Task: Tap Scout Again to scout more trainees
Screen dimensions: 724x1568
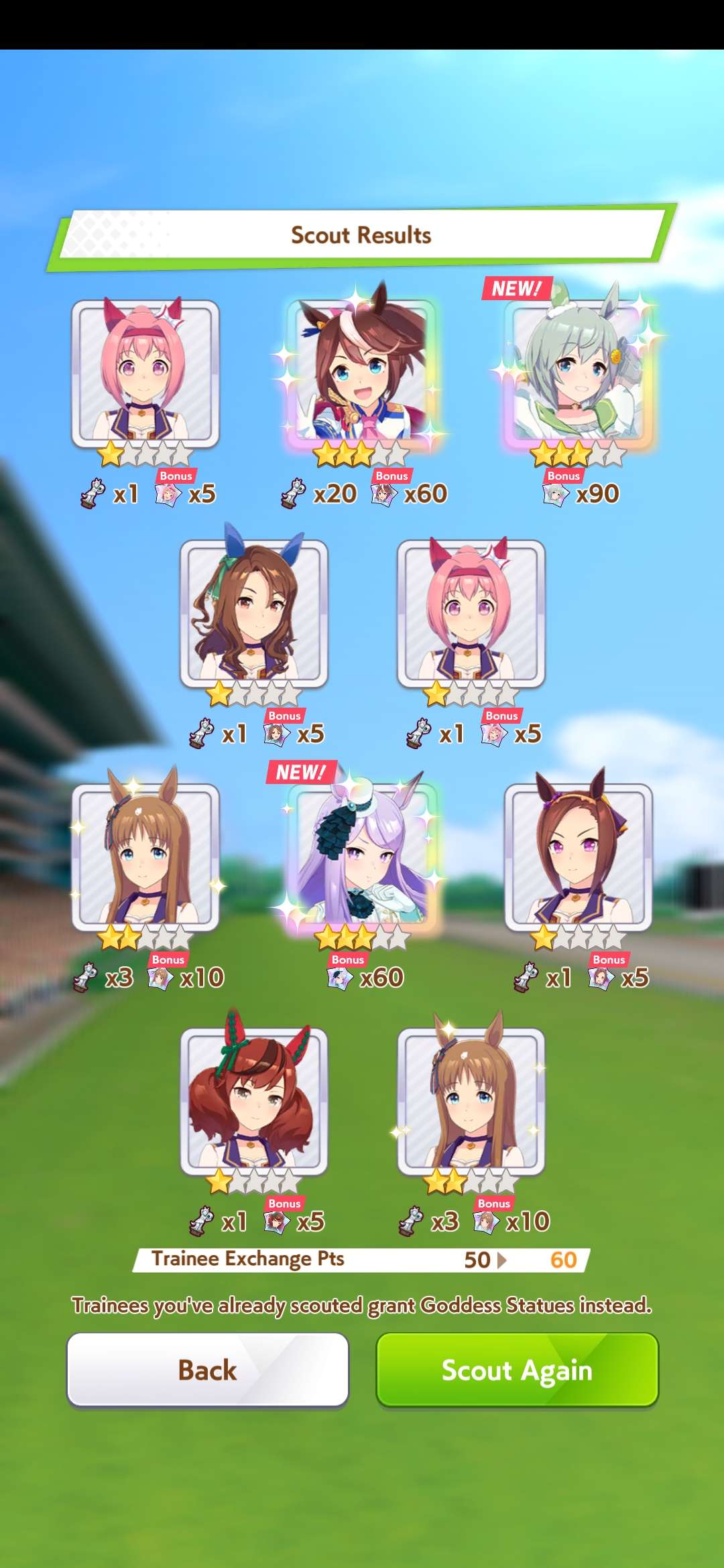Action: [517, 1370]
